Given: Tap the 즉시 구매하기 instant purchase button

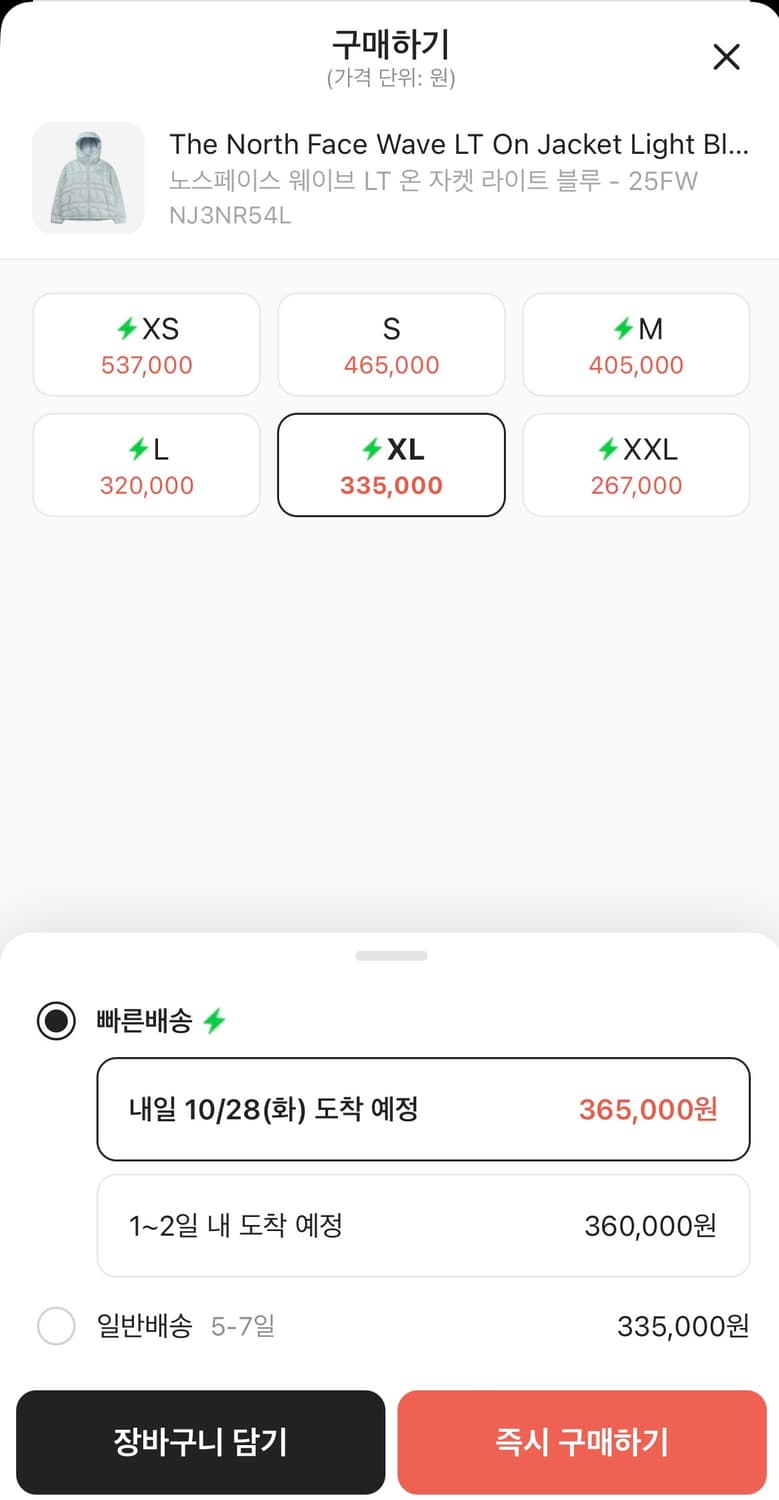Looking at the screenshot, I should coord(581,1442).
